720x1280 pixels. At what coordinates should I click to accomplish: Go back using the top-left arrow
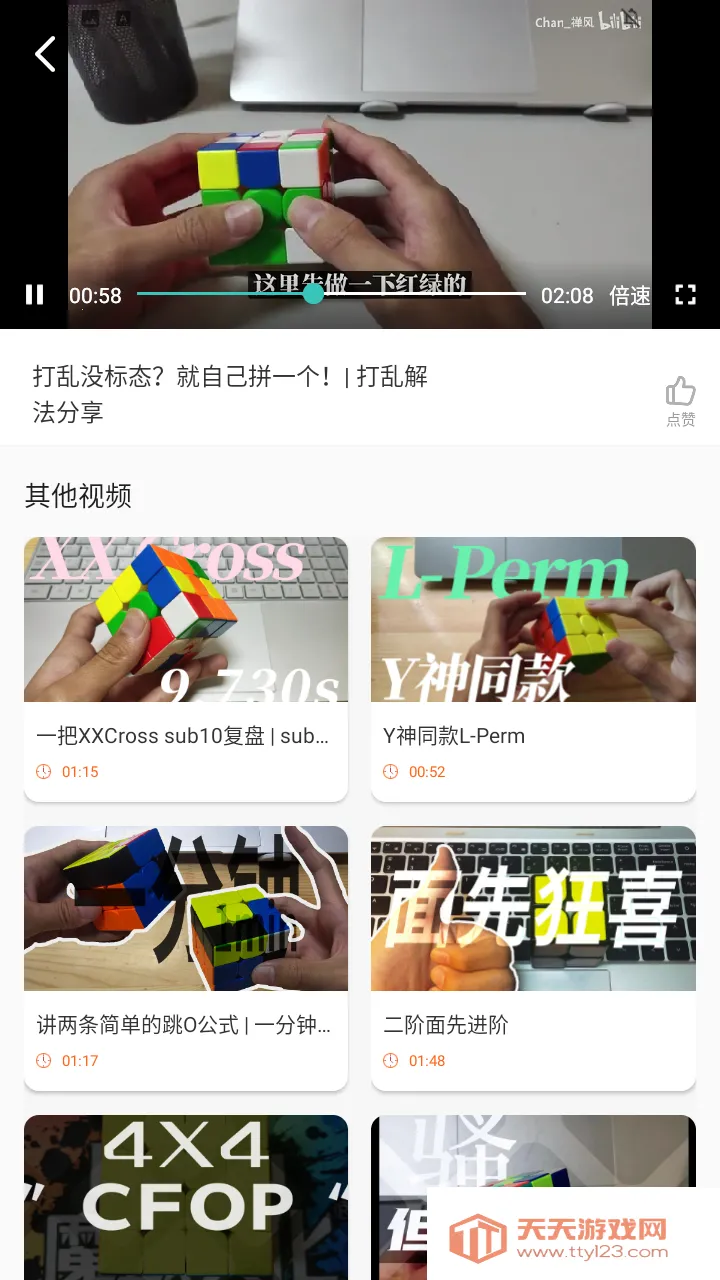(45, 54)
